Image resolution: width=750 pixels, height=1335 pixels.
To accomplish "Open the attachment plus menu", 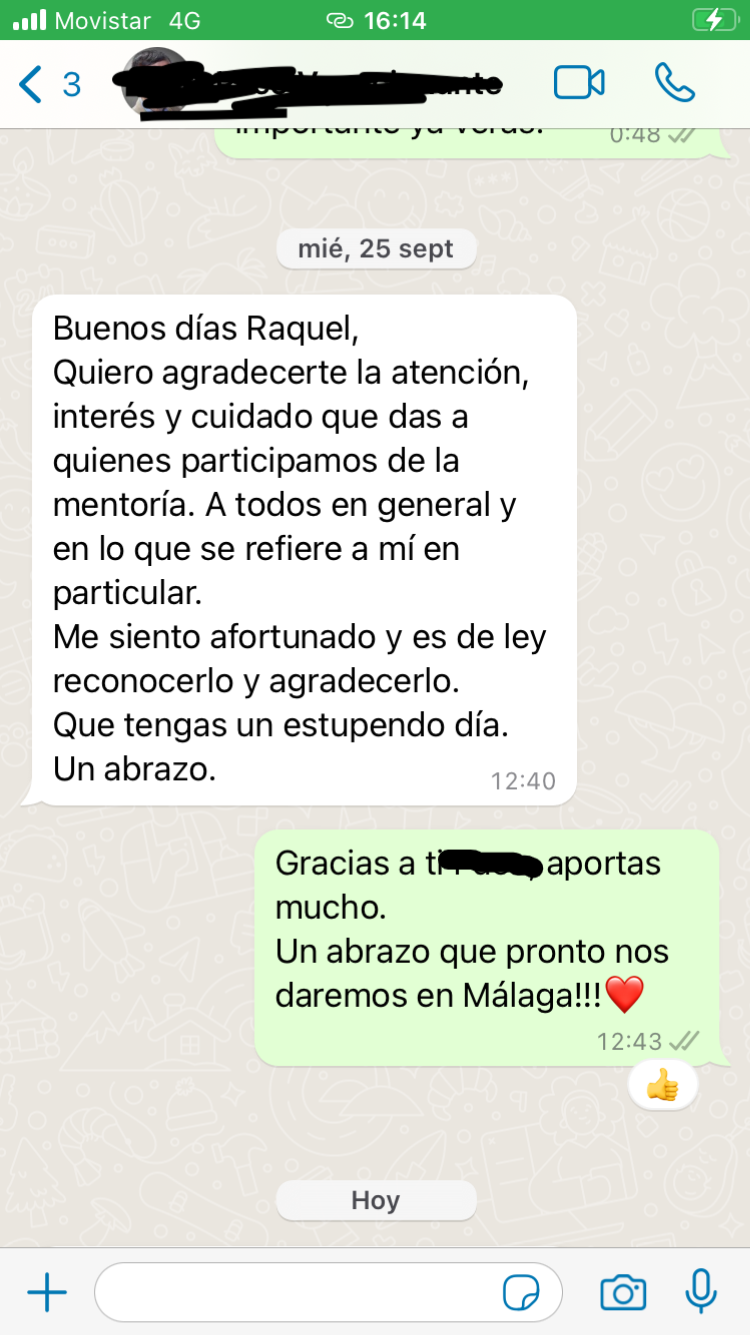I will (x=46, y=1293).
